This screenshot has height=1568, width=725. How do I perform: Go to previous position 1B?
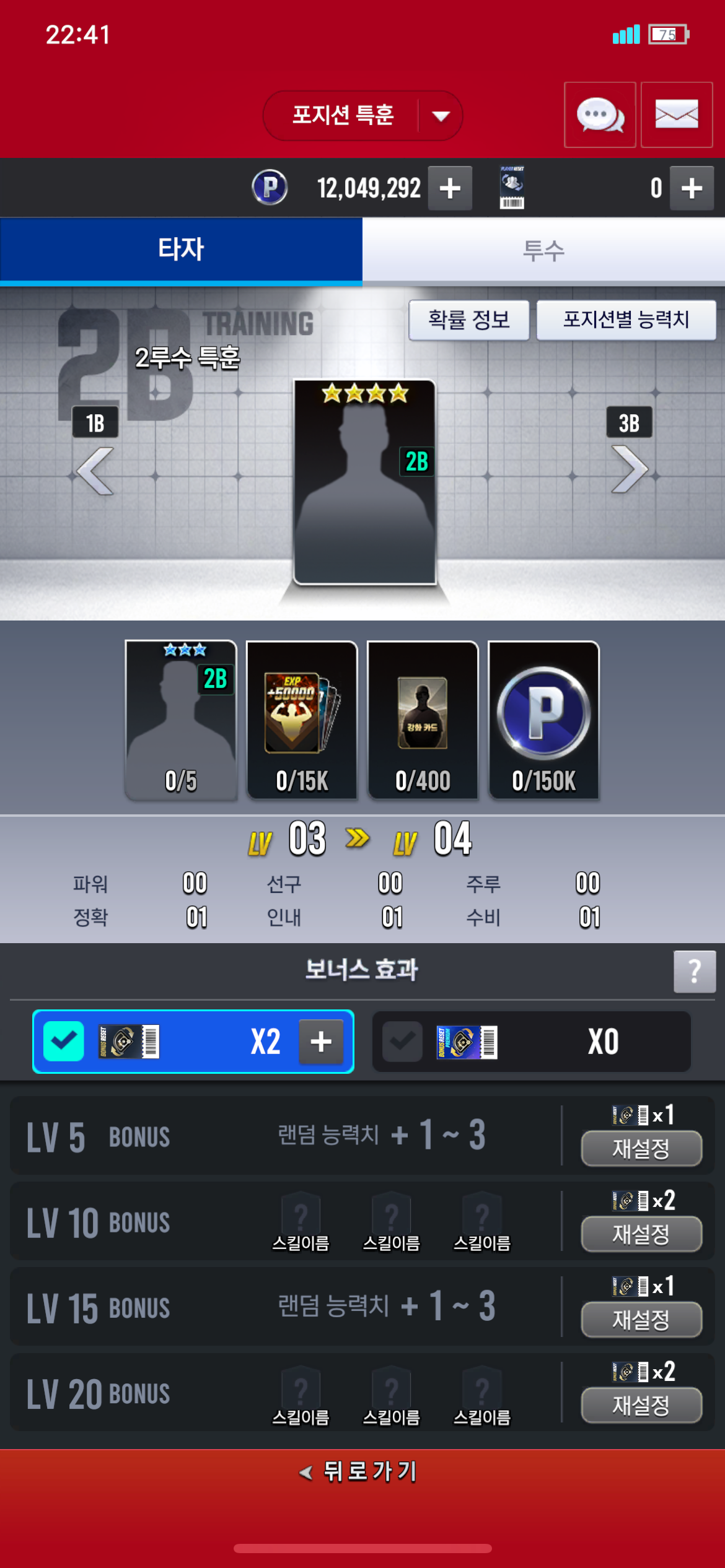[95, 451]
